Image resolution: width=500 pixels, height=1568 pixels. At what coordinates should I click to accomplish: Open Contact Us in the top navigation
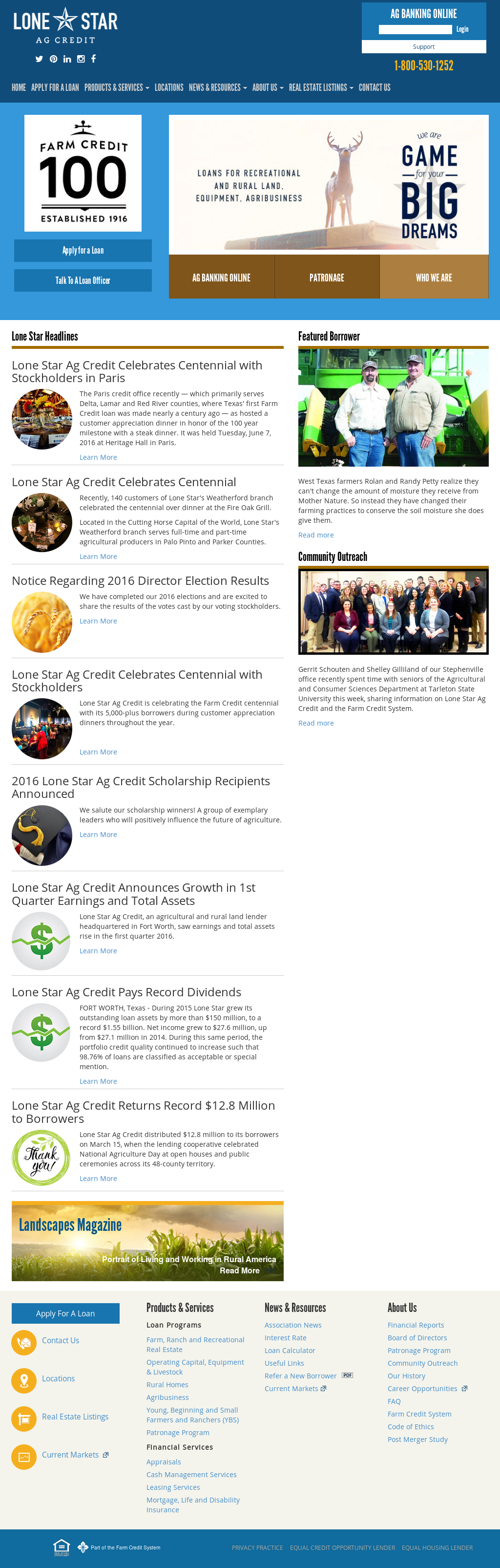tap(374, 87)
